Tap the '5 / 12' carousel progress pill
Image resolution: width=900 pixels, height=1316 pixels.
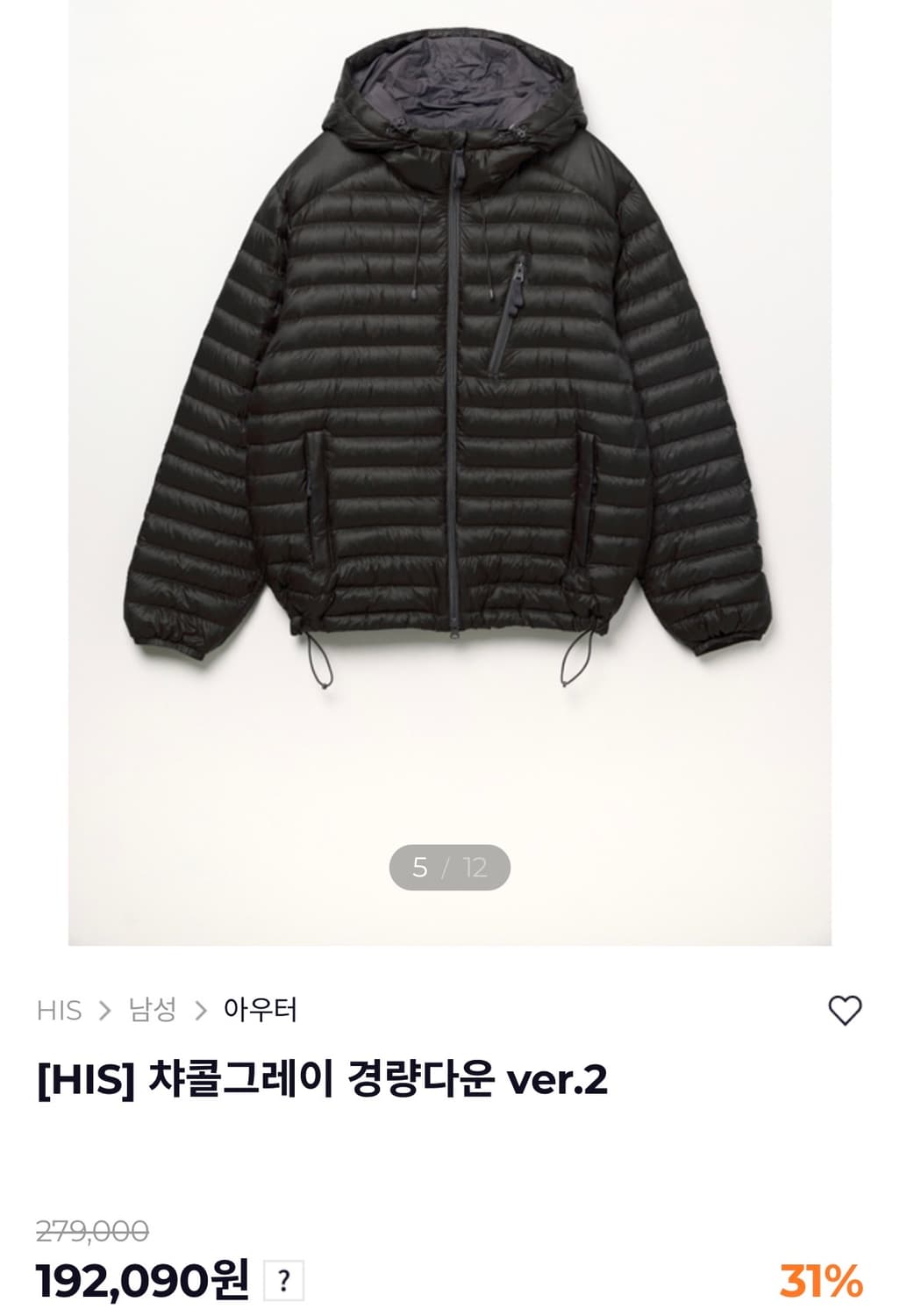450,869
